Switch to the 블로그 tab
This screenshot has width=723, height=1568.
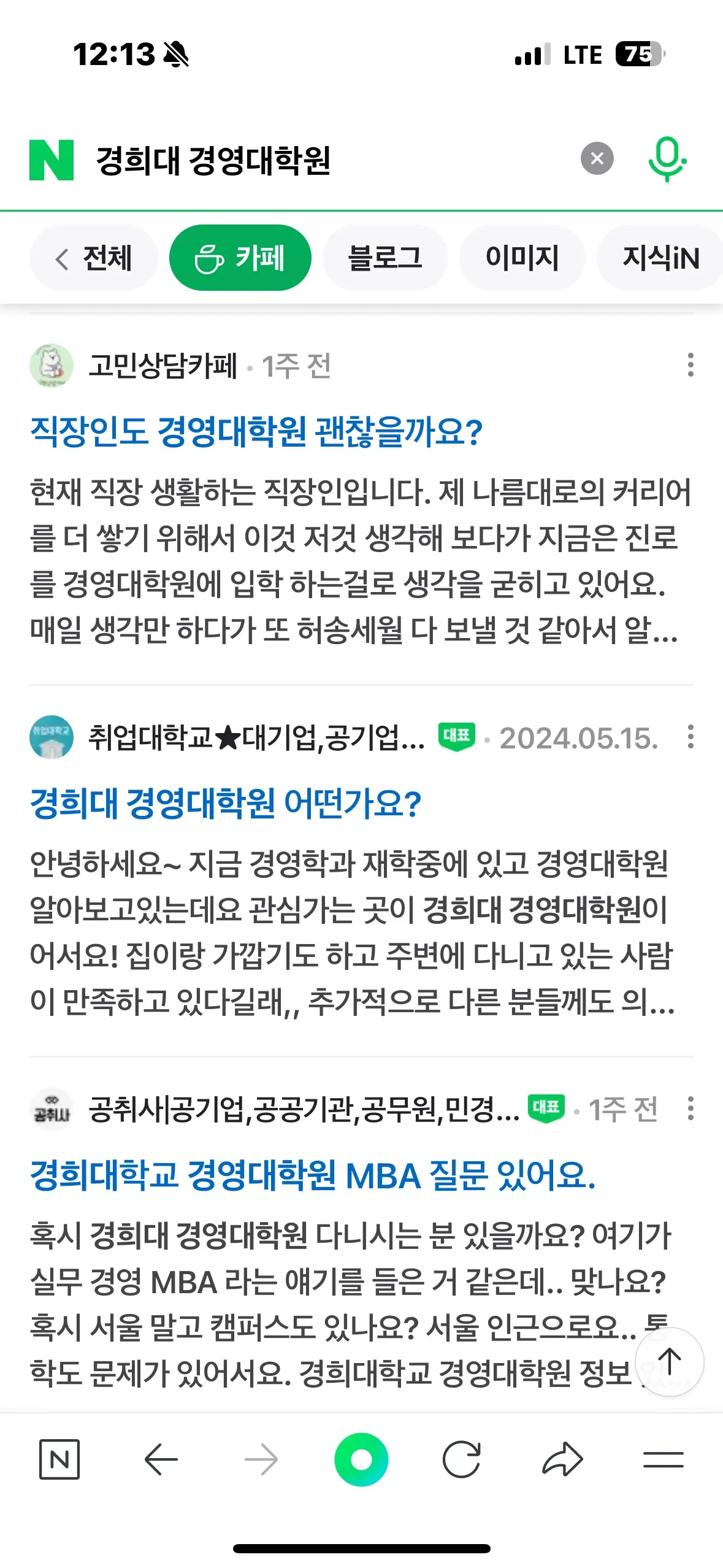385,258
